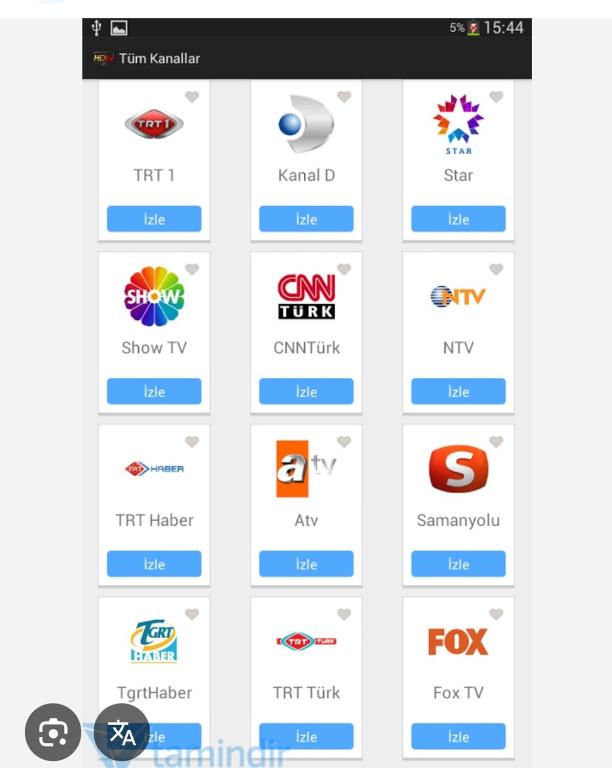Translate the text in this image
This screenshot has height=768, width=612.
pos(122,733)
